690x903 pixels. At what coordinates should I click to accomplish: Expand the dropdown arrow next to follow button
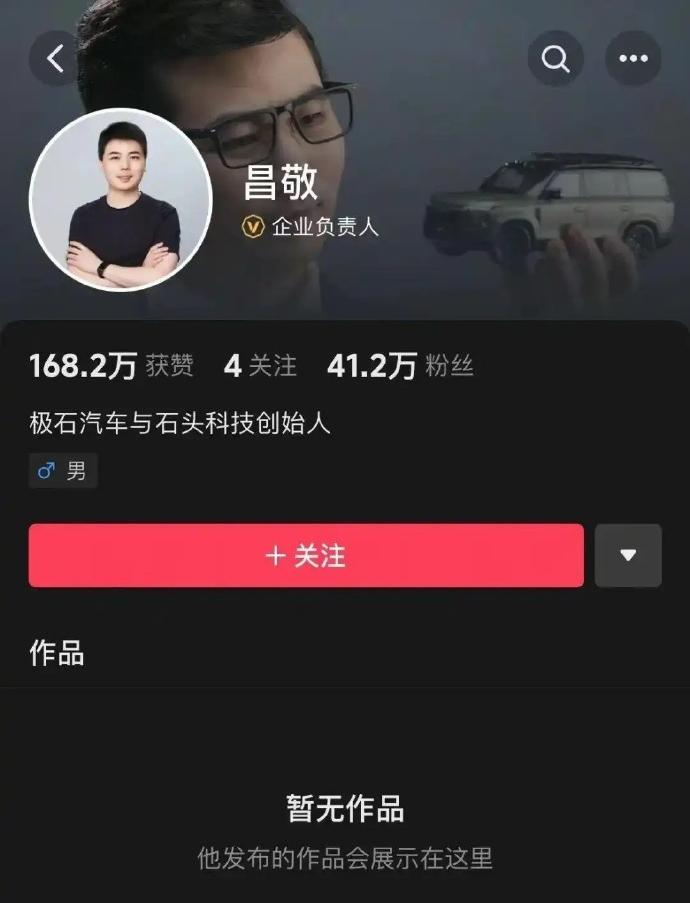(x=628, y=555)
